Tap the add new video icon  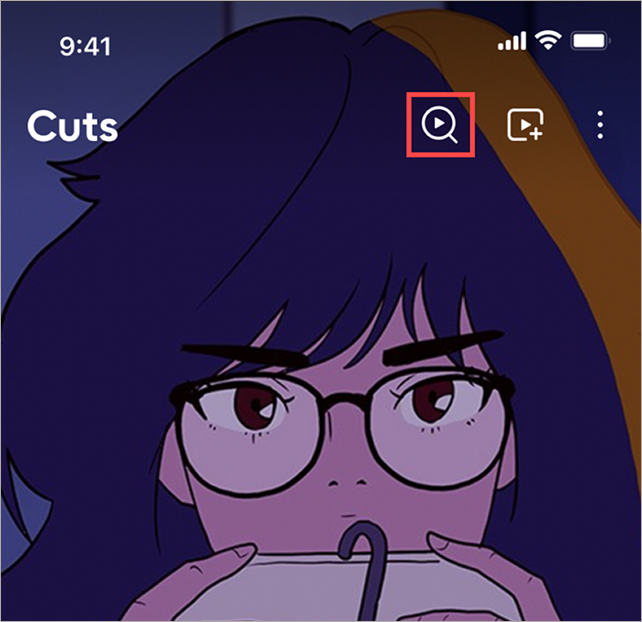[525, 125]
